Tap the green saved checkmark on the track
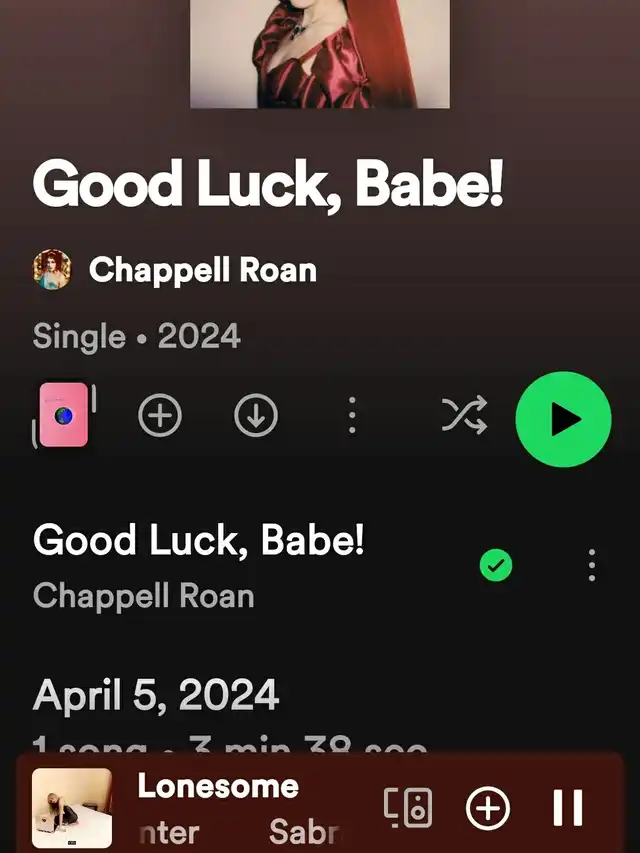 pyautogui.click(x=495, y=566)
